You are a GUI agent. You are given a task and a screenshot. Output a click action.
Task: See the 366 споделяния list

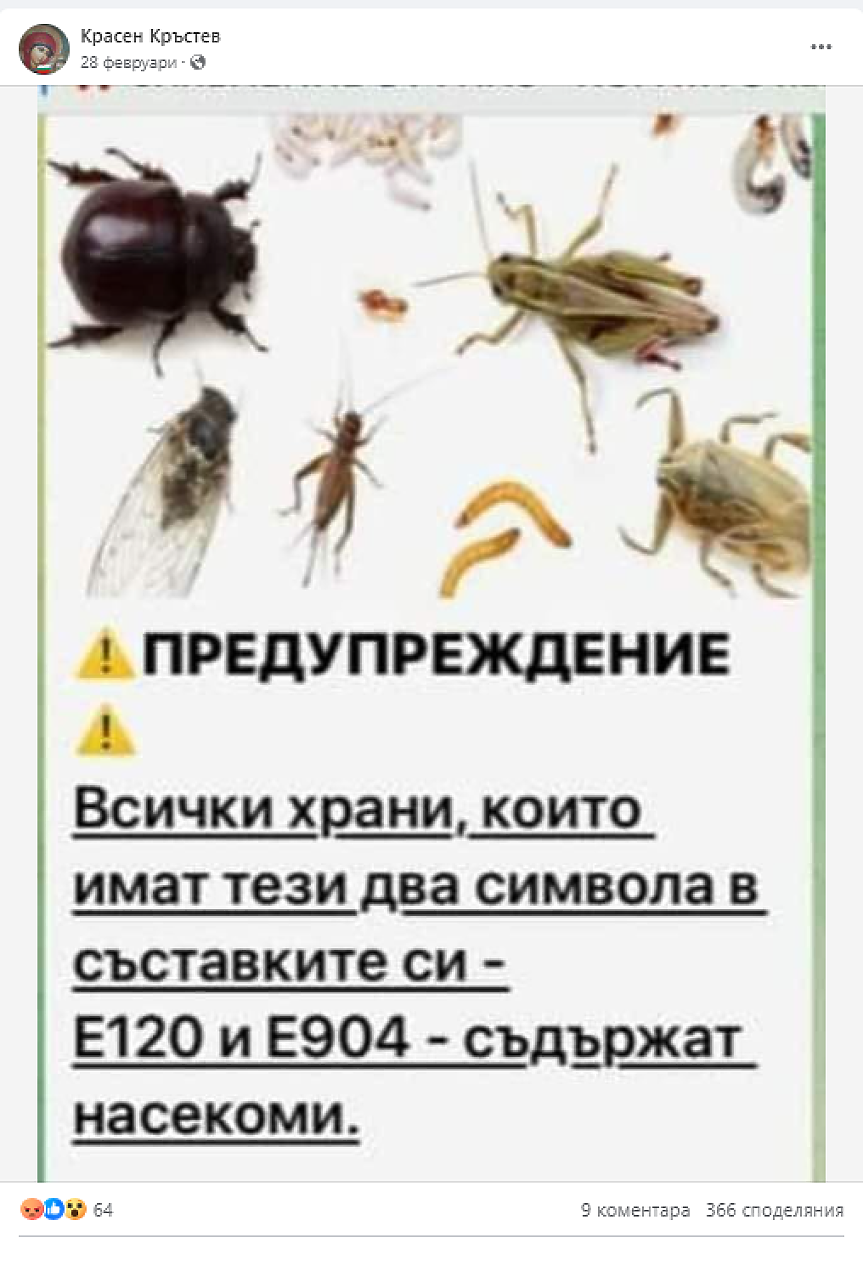[774, 1210]
